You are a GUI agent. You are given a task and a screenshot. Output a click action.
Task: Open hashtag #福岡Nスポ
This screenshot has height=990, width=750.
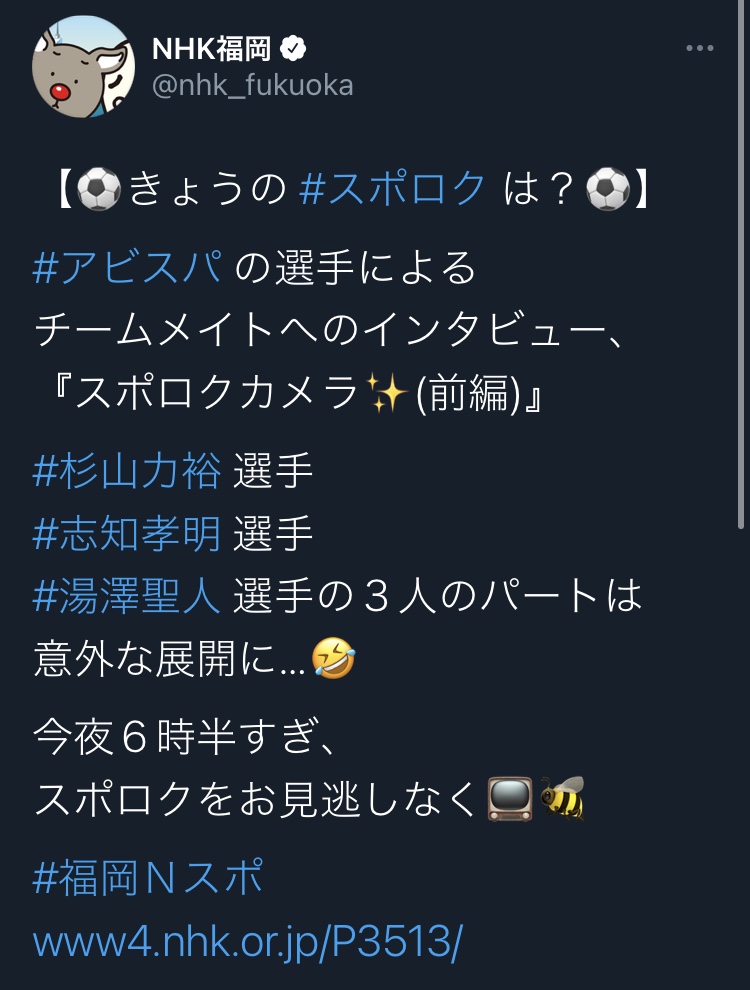(x=149, y=879)
